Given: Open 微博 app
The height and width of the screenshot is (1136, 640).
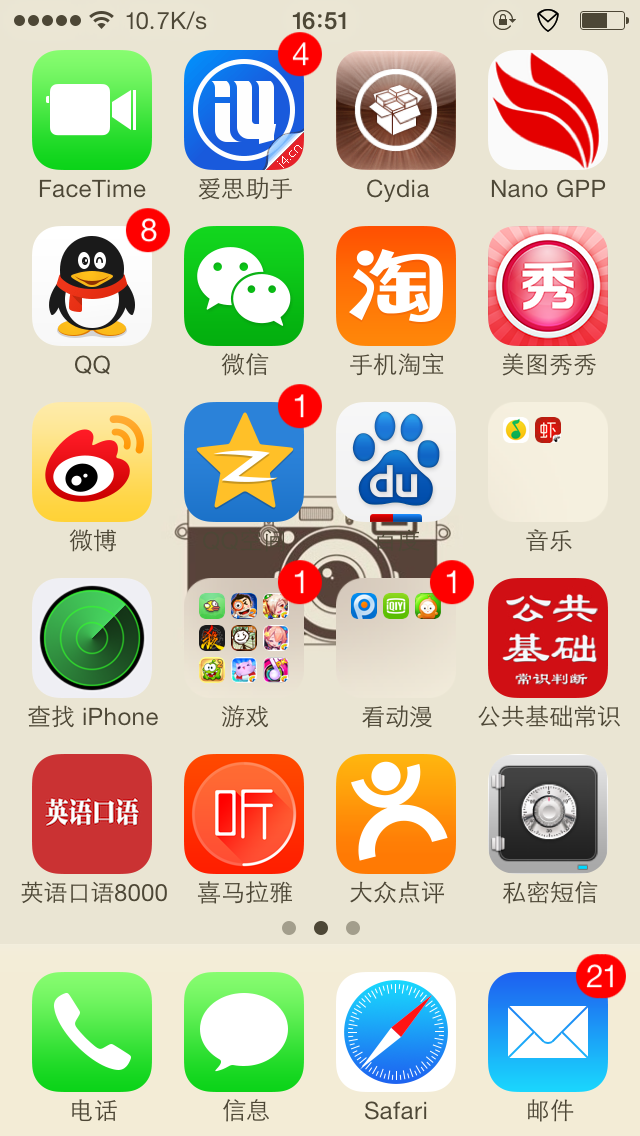Looking at the screenshot, I should 92,462.
